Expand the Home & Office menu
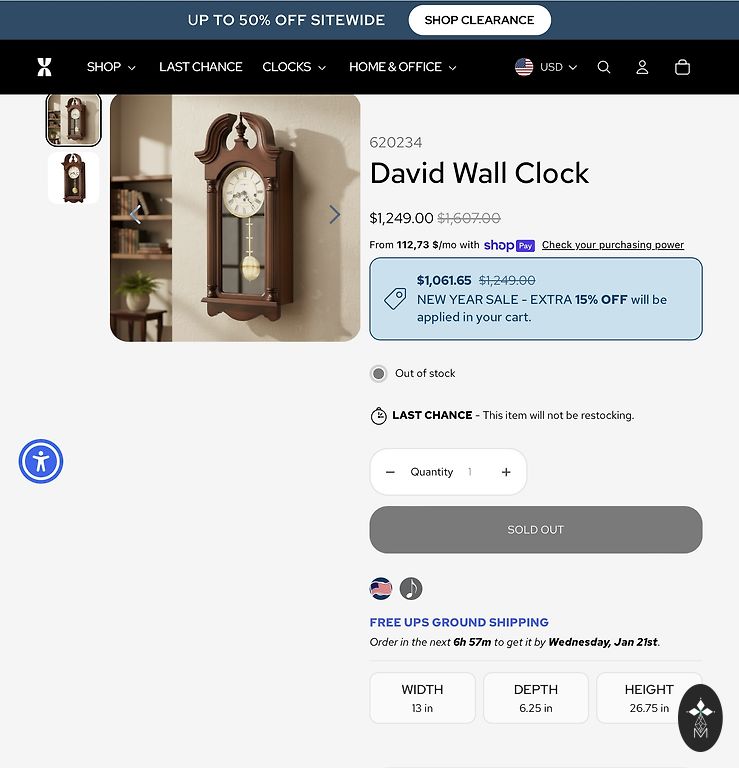This screenshot has height=768, width=739. (x=402, y=67)
